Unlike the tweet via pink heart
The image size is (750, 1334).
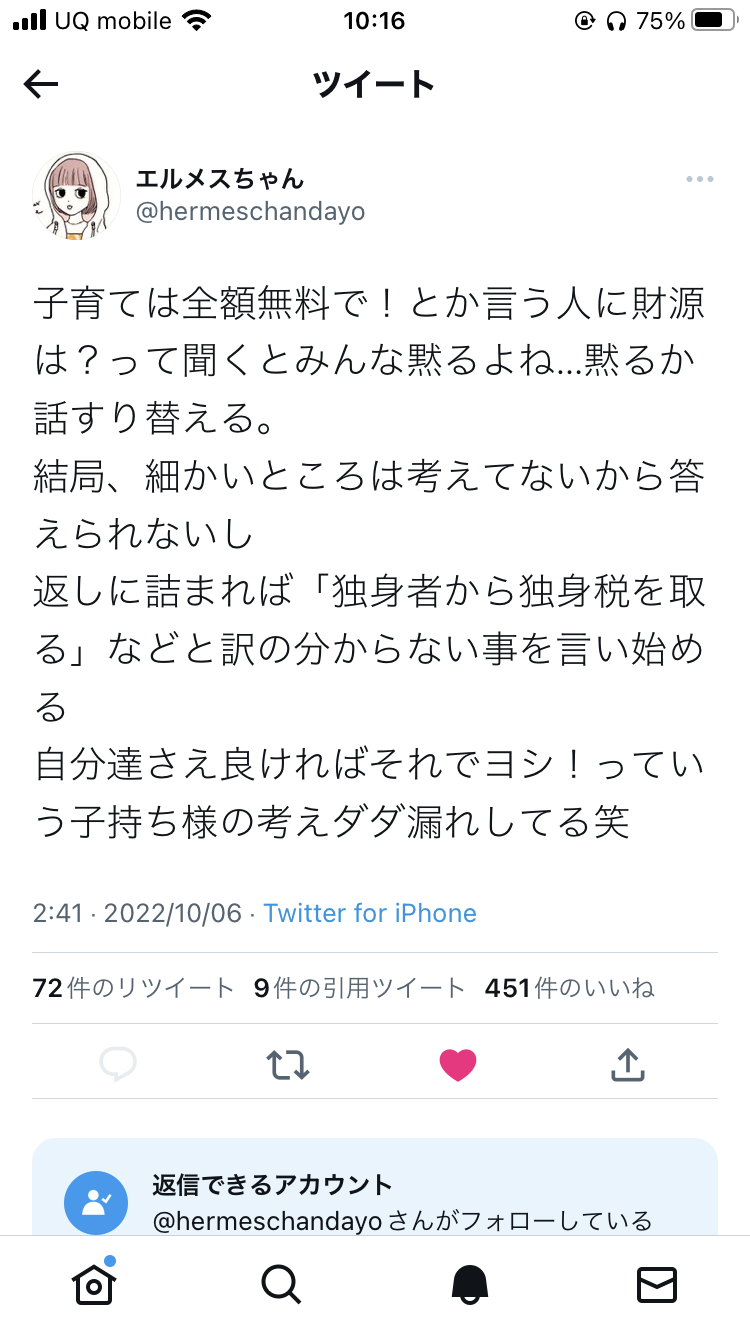(x=458, y=1064)
